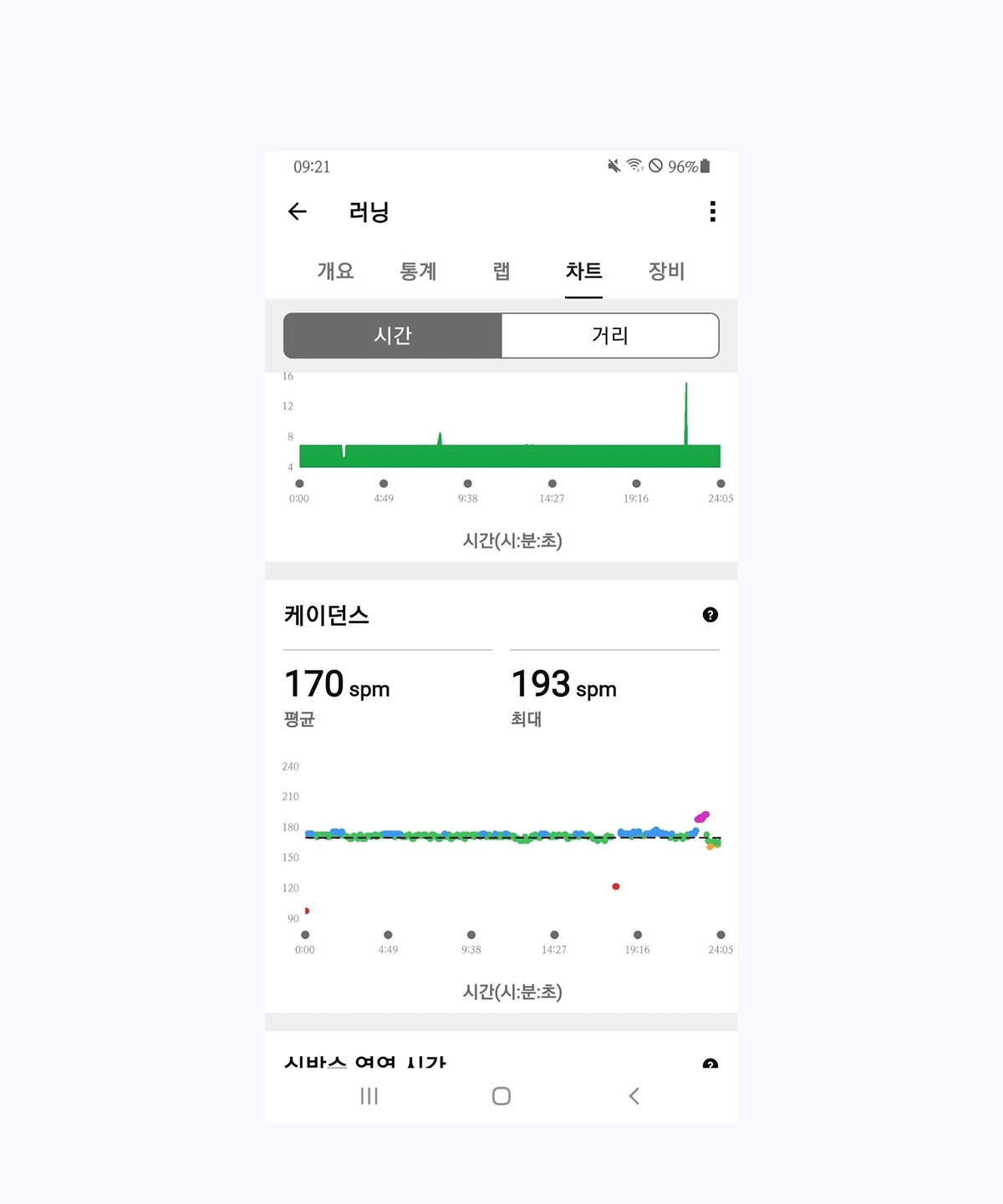The image size is (1003, 1204).
Task: Tap the do-not-disturb icon in status bar
Action: [656, 166]
